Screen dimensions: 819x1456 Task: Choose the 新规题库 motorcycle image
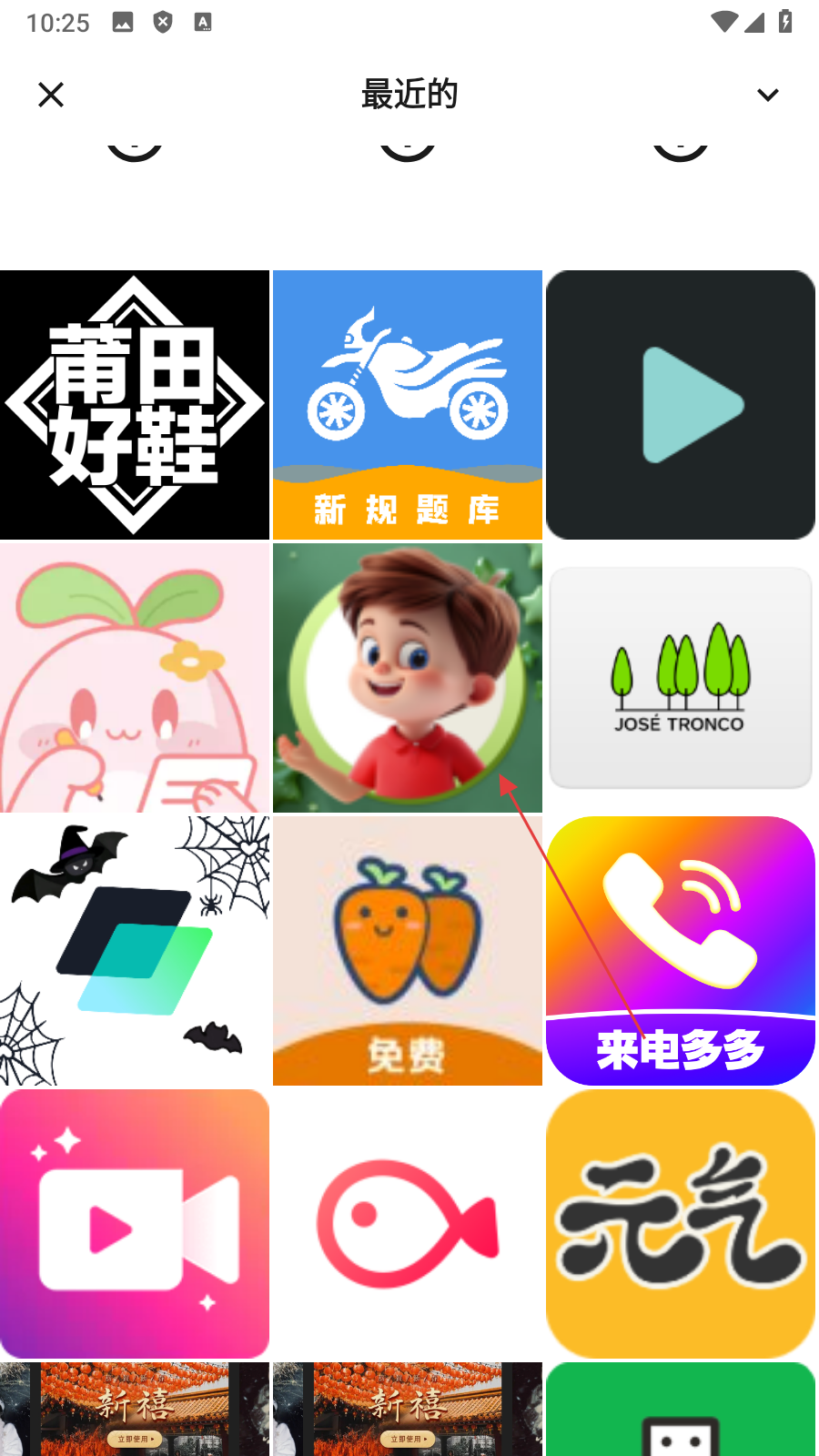pos(408,405)
